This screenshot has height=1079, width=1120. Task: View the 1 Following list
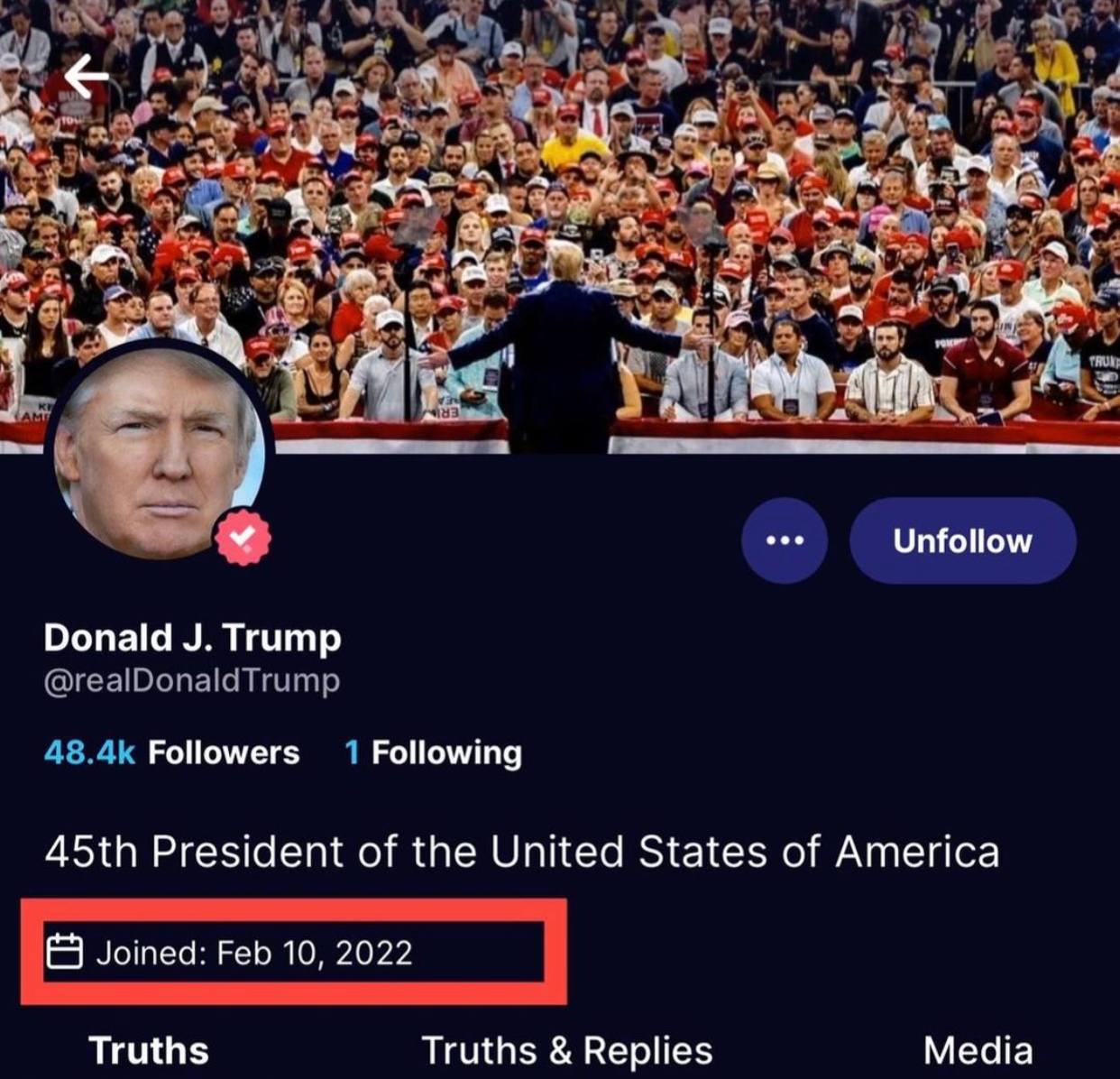click(x=433, y=752)
